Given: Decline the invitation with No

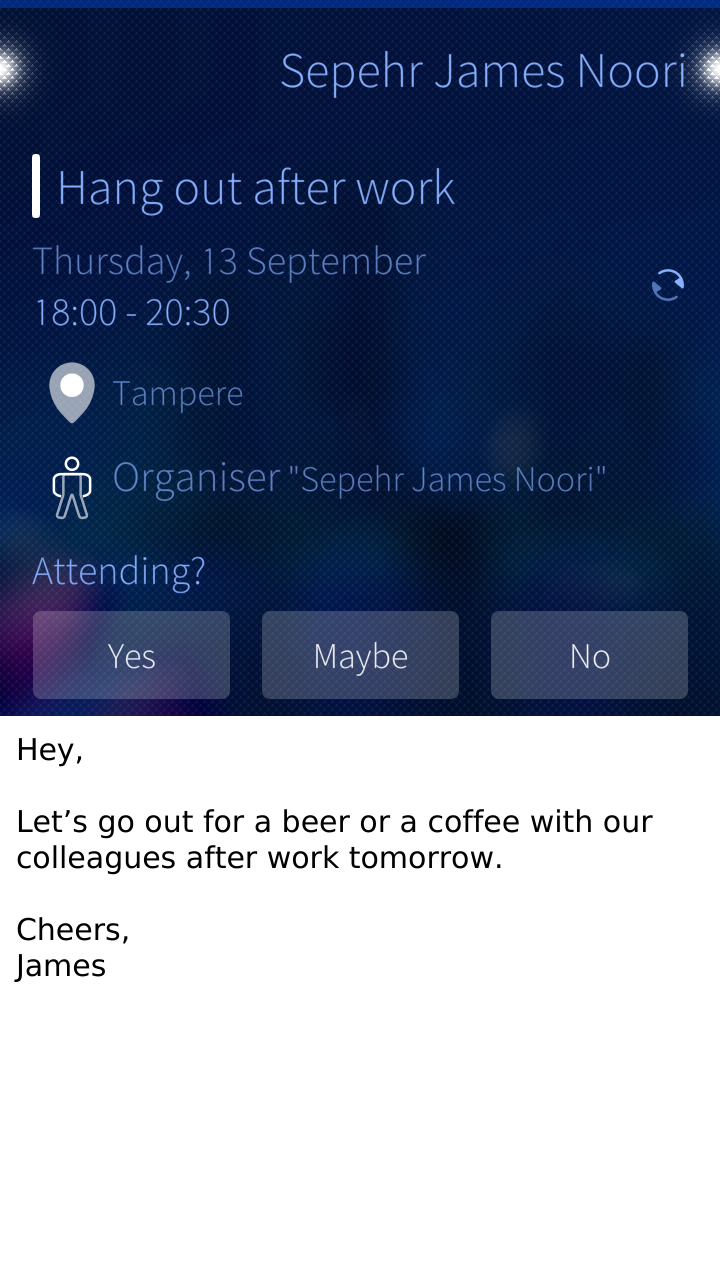Looking at the screenshot, I should pyautogui.click(x=589, y=655).
